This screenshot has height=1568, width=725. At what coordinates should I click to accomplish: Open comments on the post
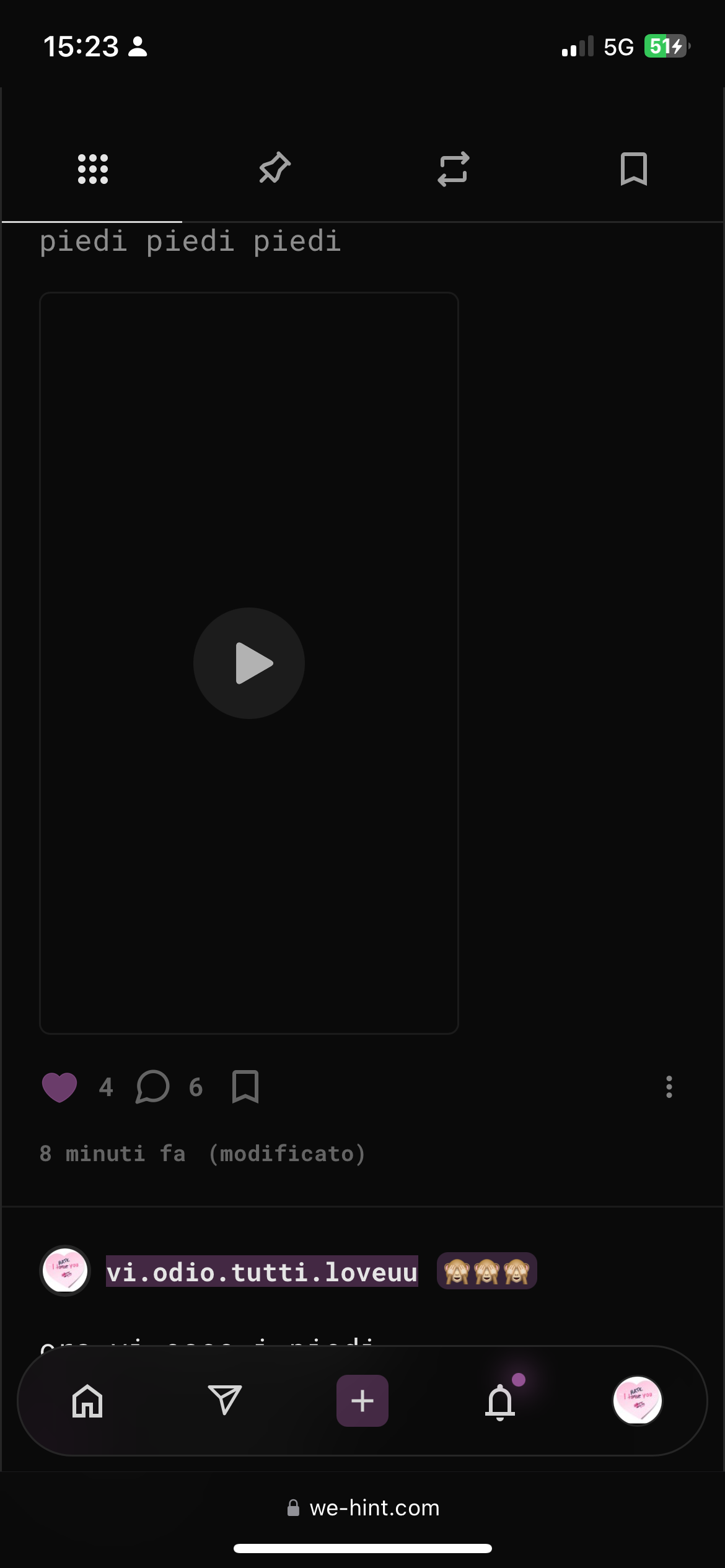(x=152, y=1087)
